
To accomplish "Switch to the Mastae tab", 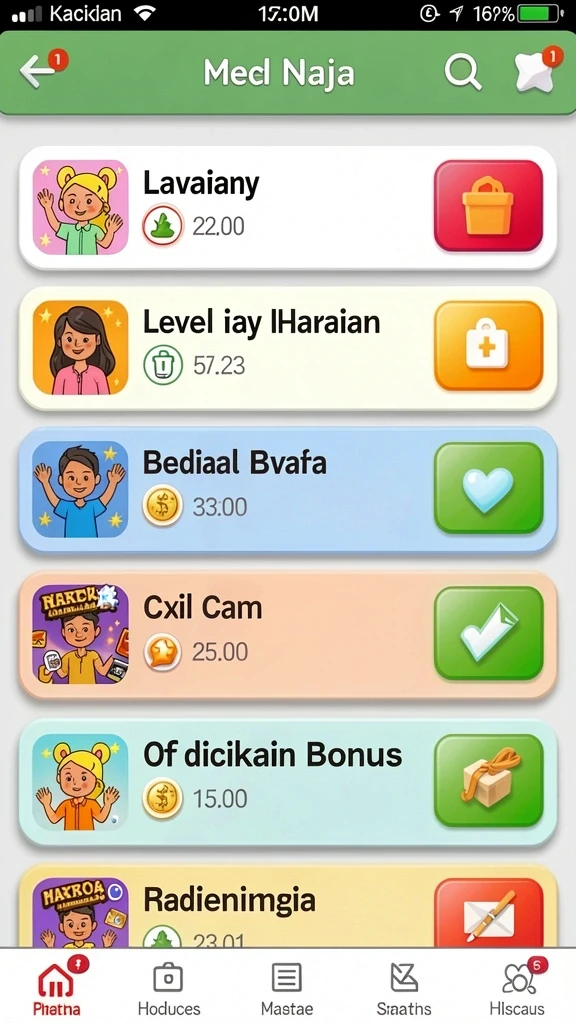I will (287, 989).
